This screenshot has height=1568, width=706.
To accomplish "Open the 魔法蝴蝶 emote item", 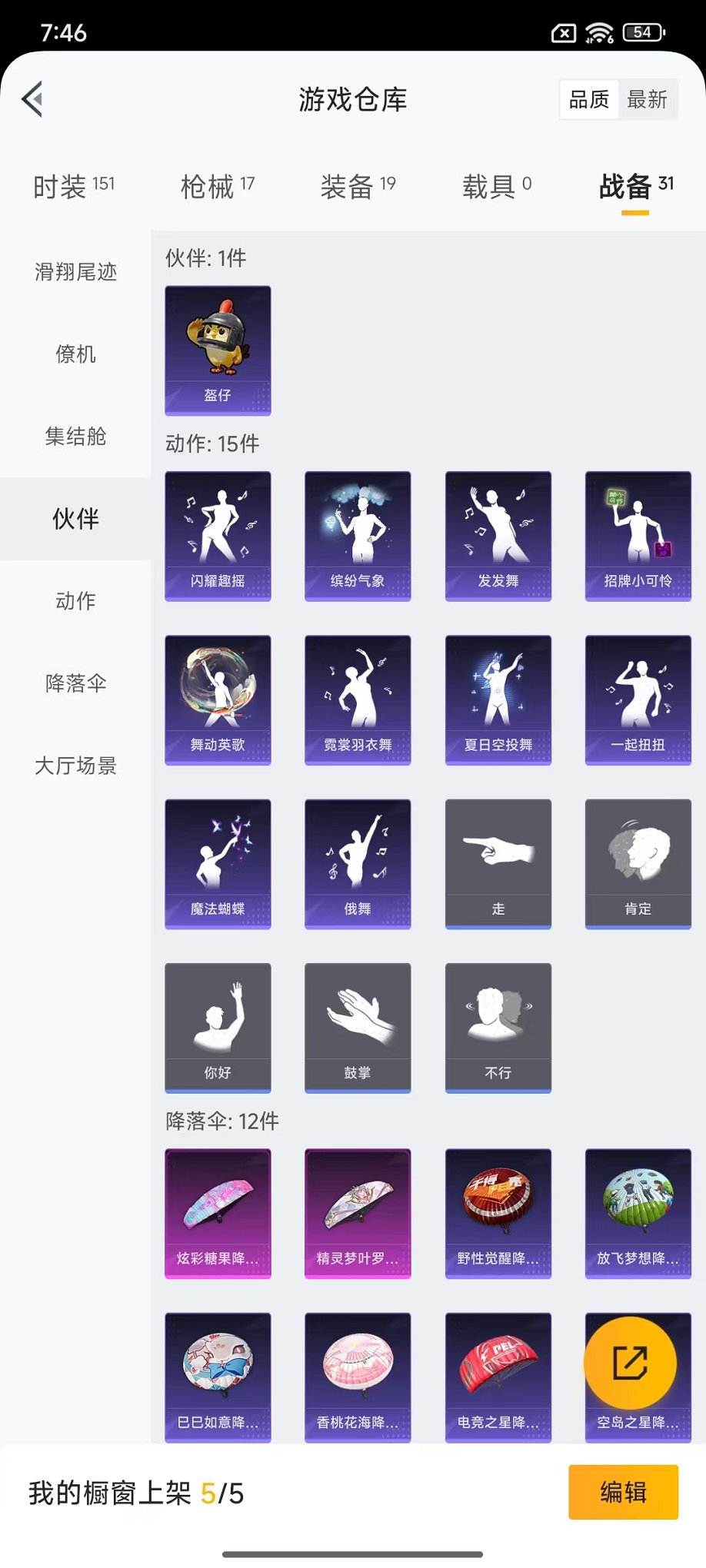I will click(x=218, y=862).
